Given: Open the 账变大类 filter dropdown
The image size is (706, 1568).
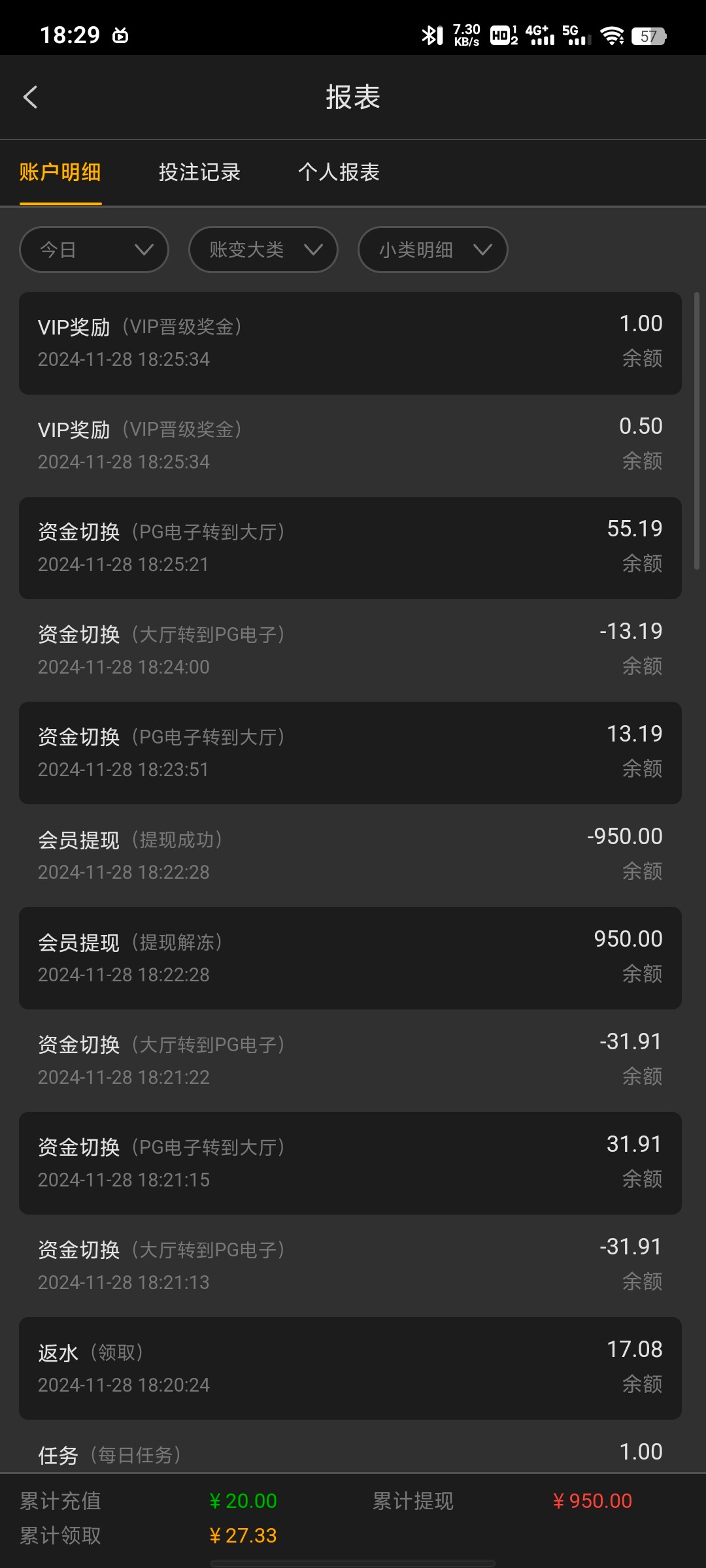Looking at the screenshot, I should click(x=263, y=250).
